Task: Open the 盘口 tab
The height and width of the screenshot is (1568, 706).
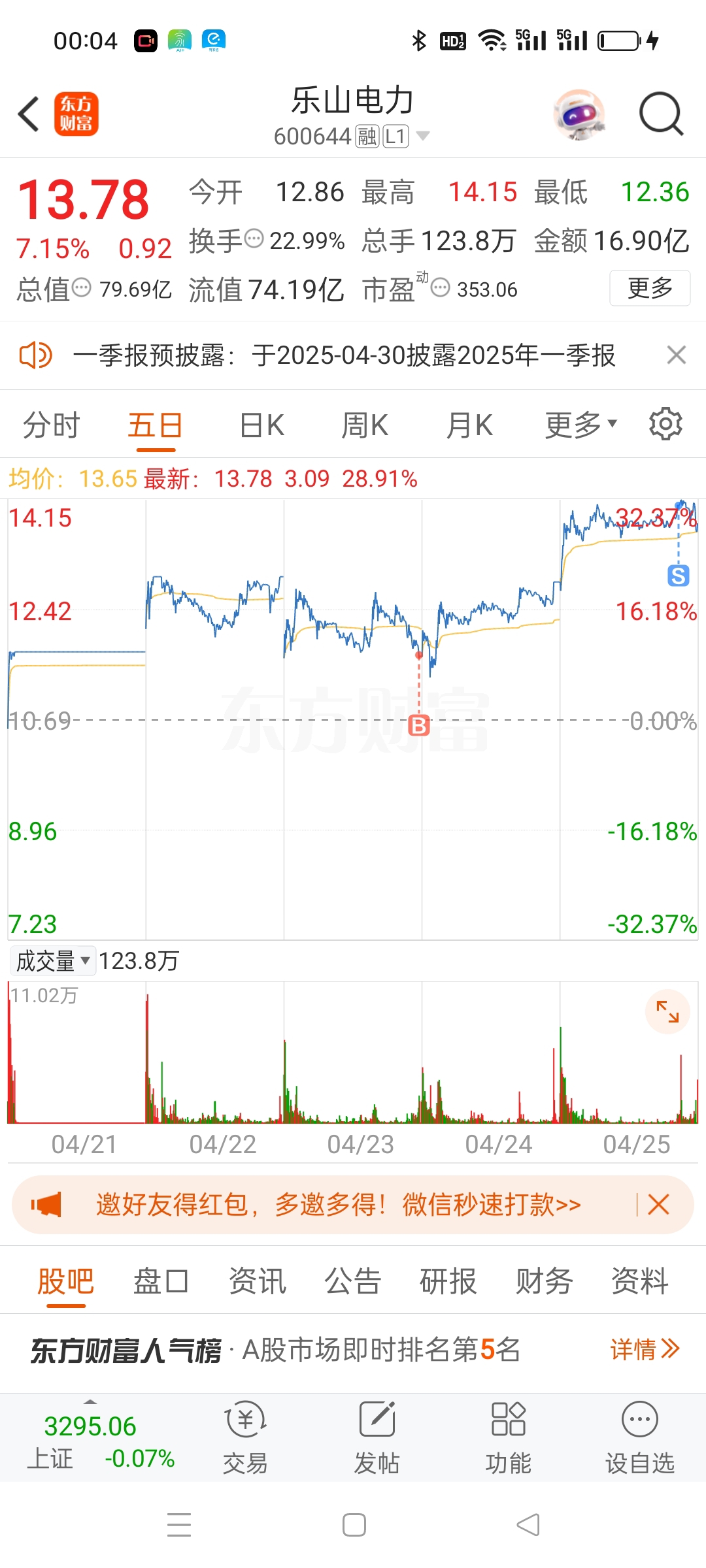Action: coord(161,1281)
